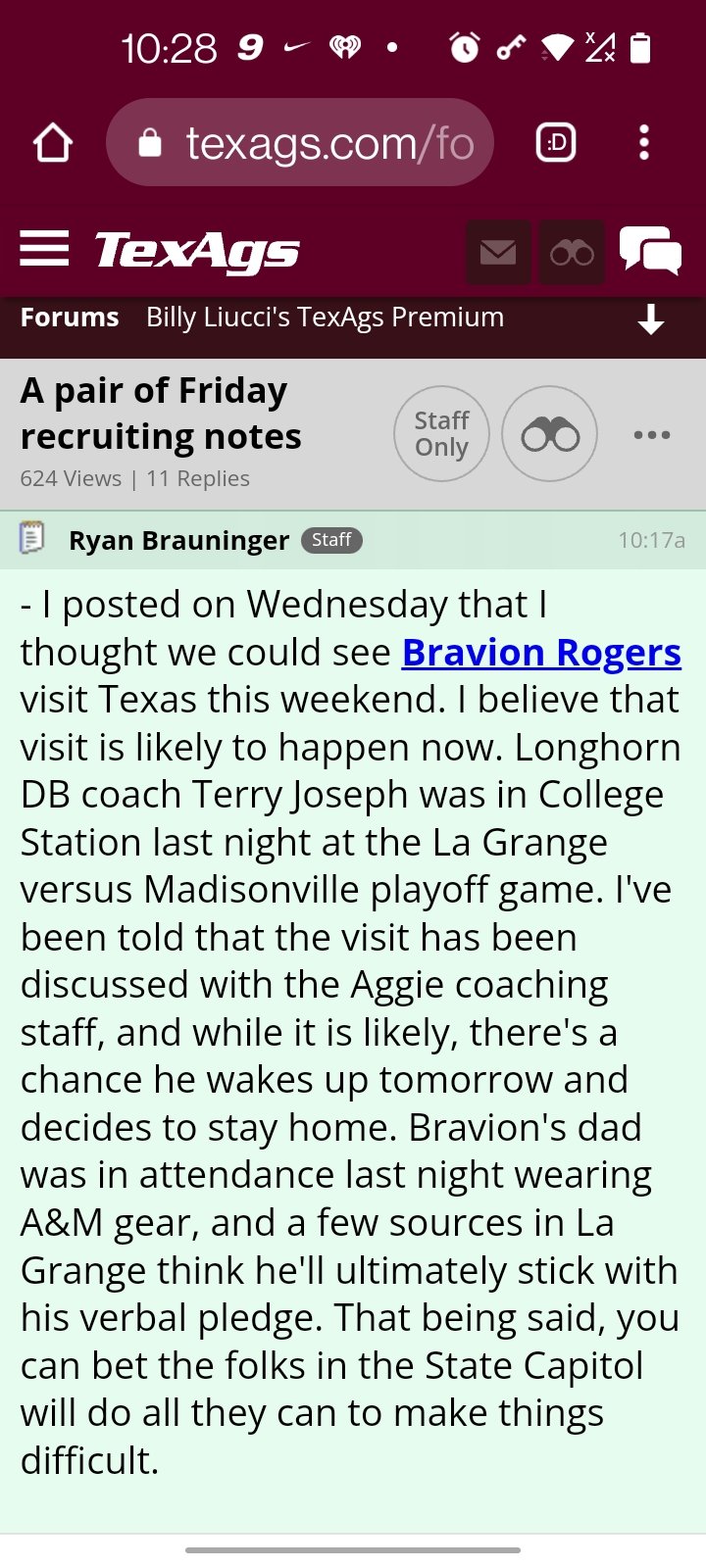
Task: Tap the texags.com address bar
Action: tap(300, 143)
